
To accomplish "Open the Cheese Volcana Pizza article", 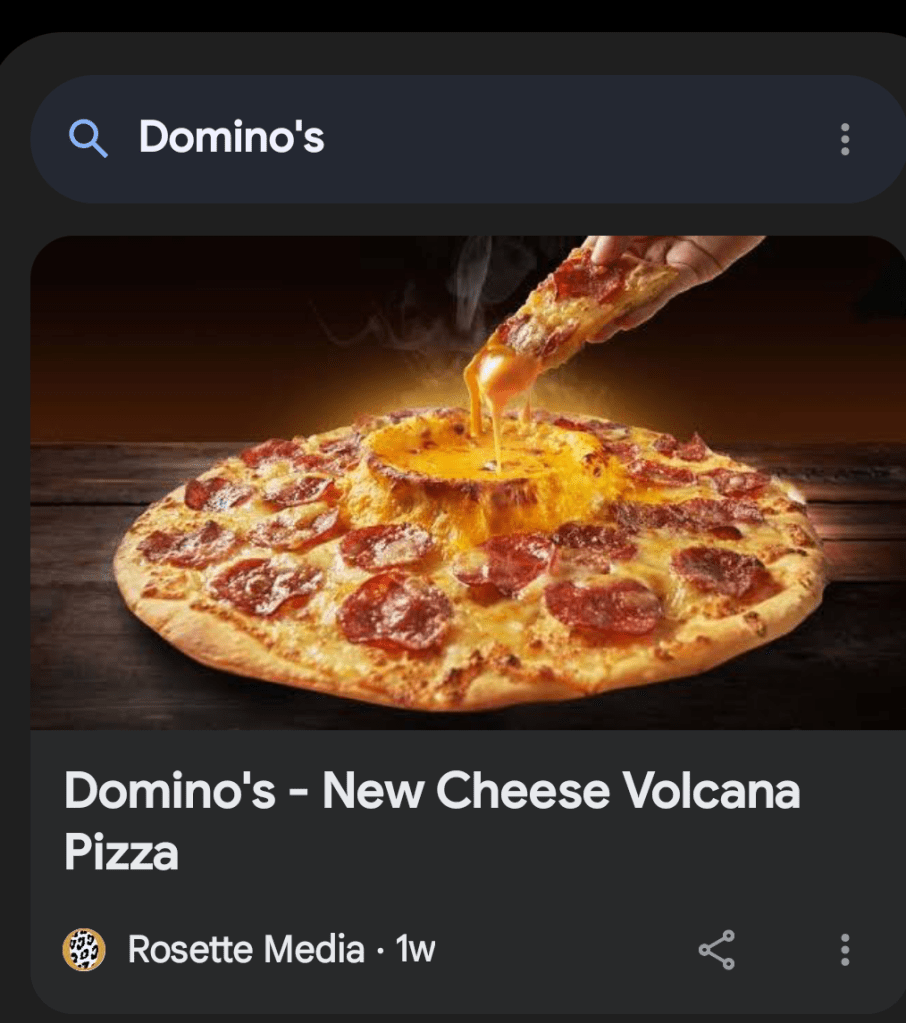I will click(432, 820).
